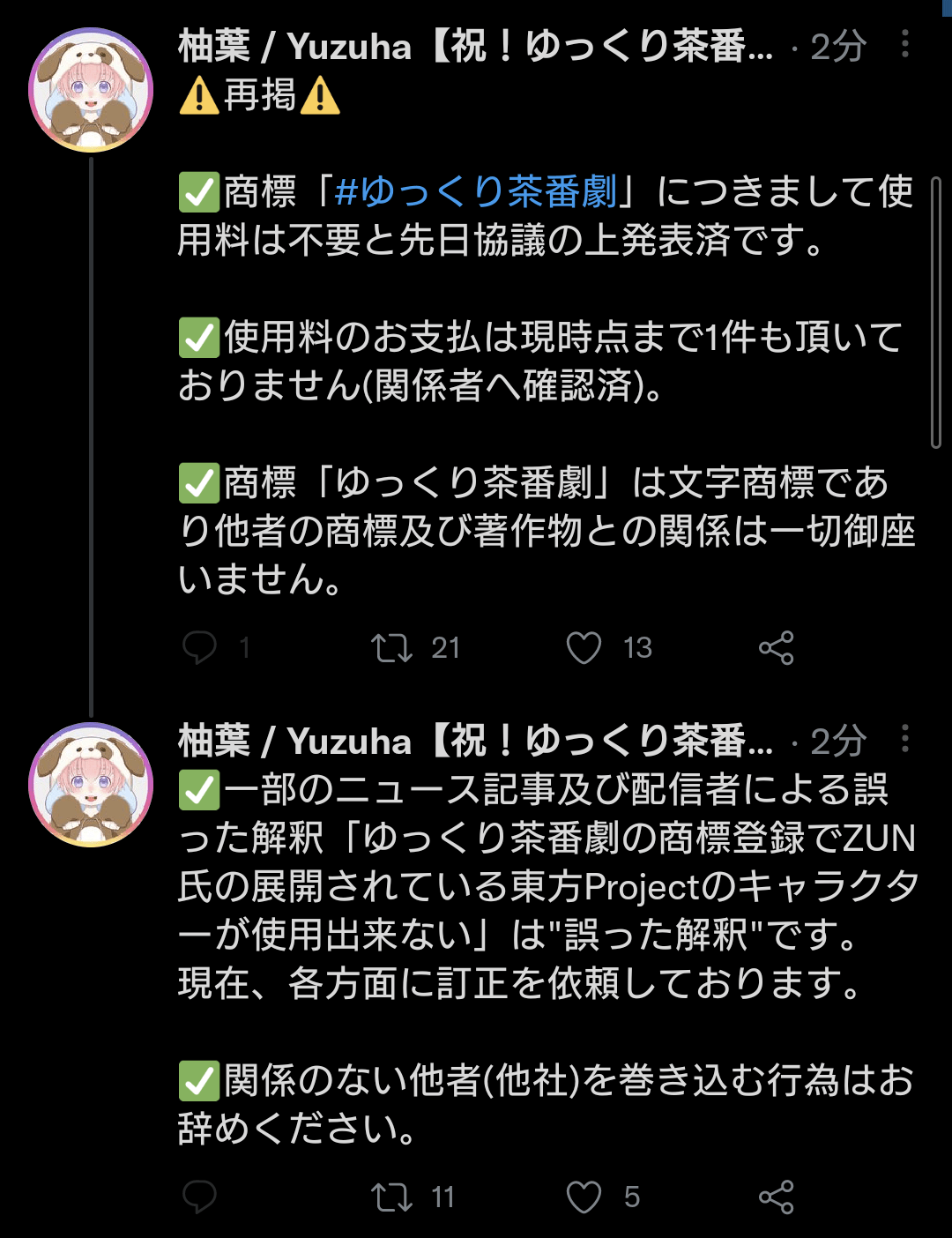Open the #ゆっくり茶番劇 hashtag link
952x1238 pixels.
[476, 191]
